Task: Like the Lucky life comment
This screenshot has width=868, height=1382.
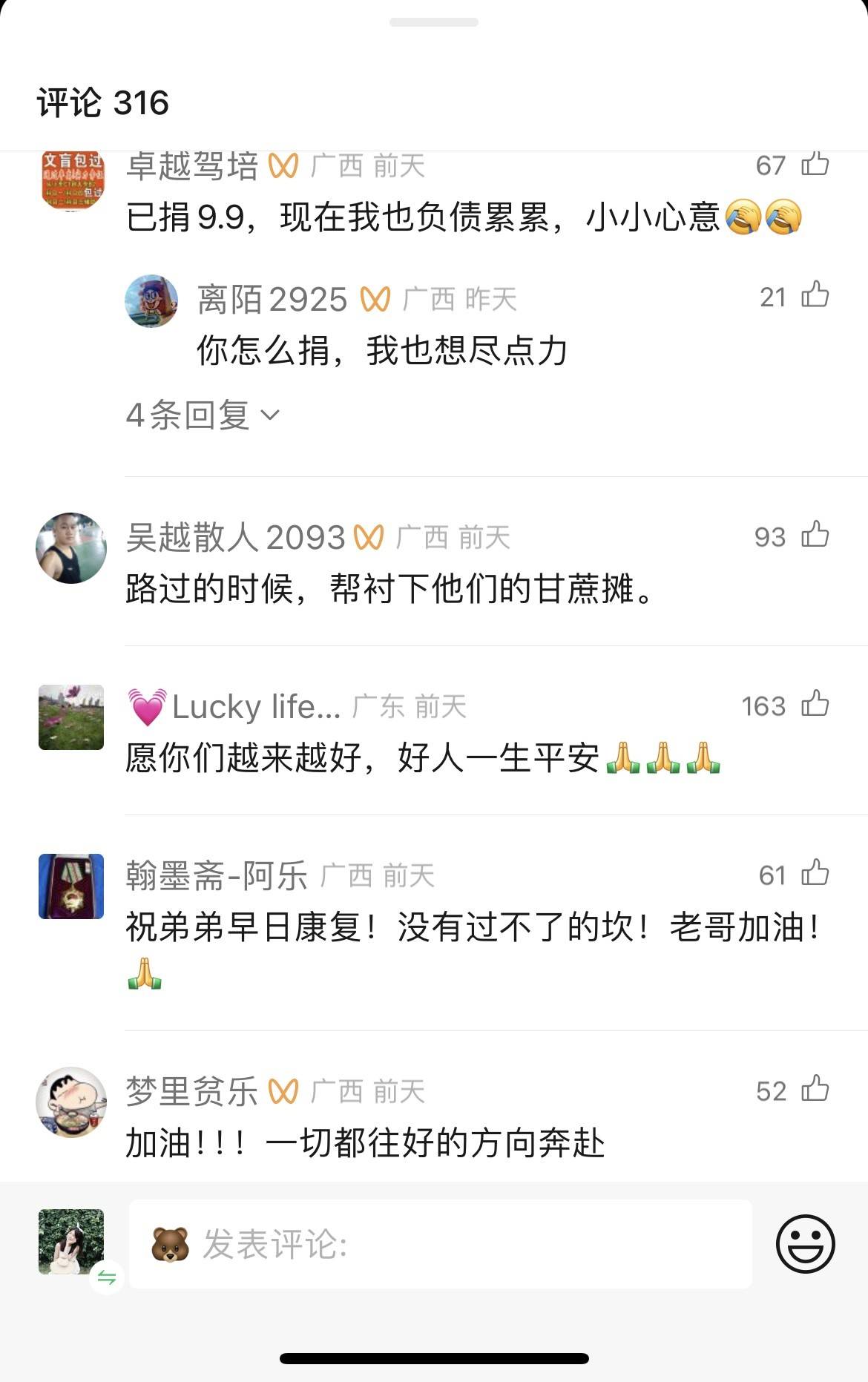Action: click(815, 704)
